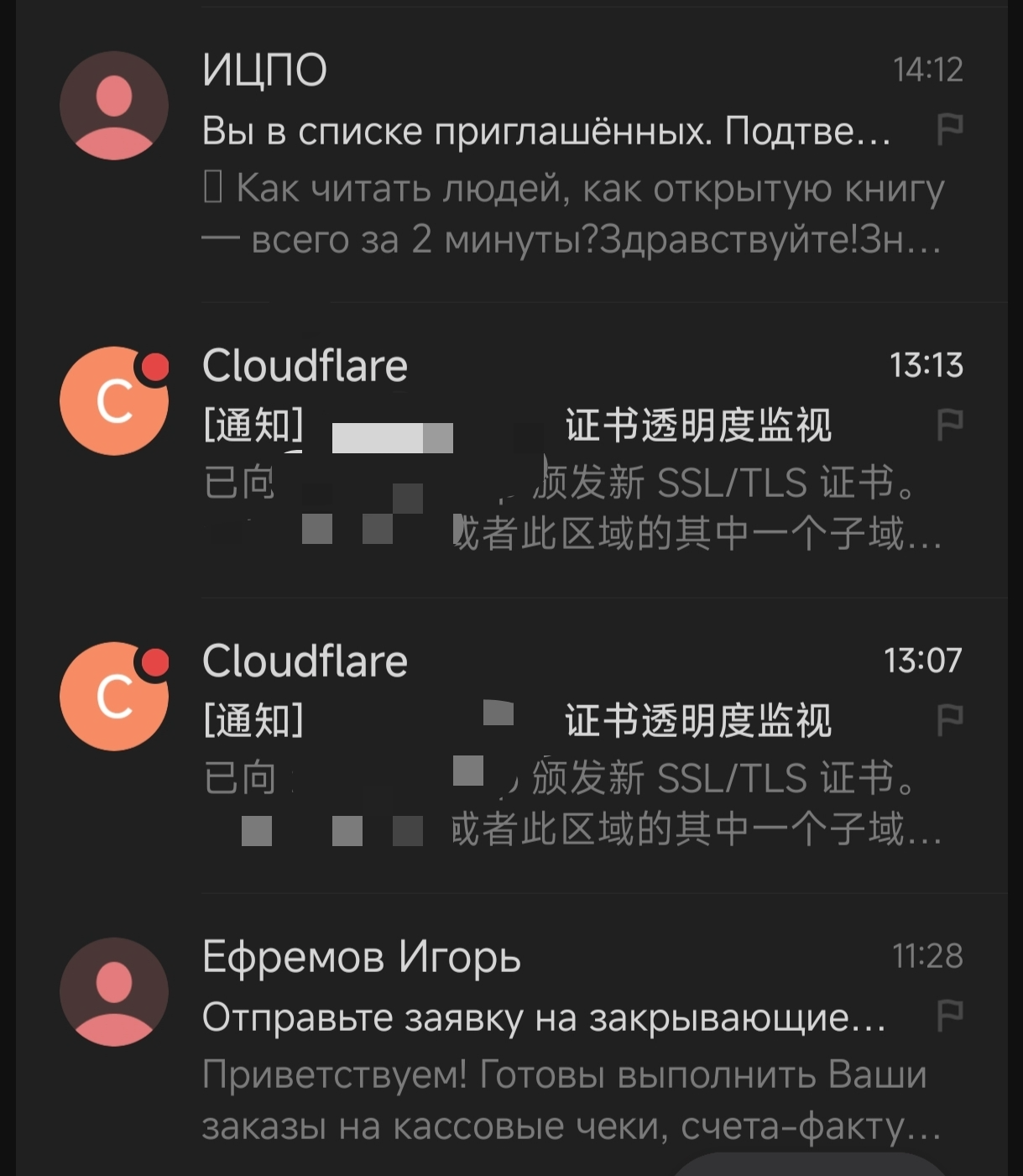Open the email from Ефремов Игорь

pos(545,1041)
